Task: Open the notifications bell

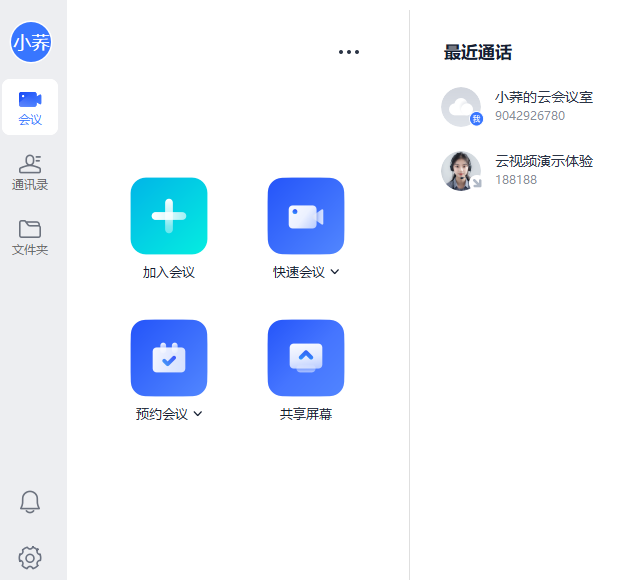Action: [30, 502]
